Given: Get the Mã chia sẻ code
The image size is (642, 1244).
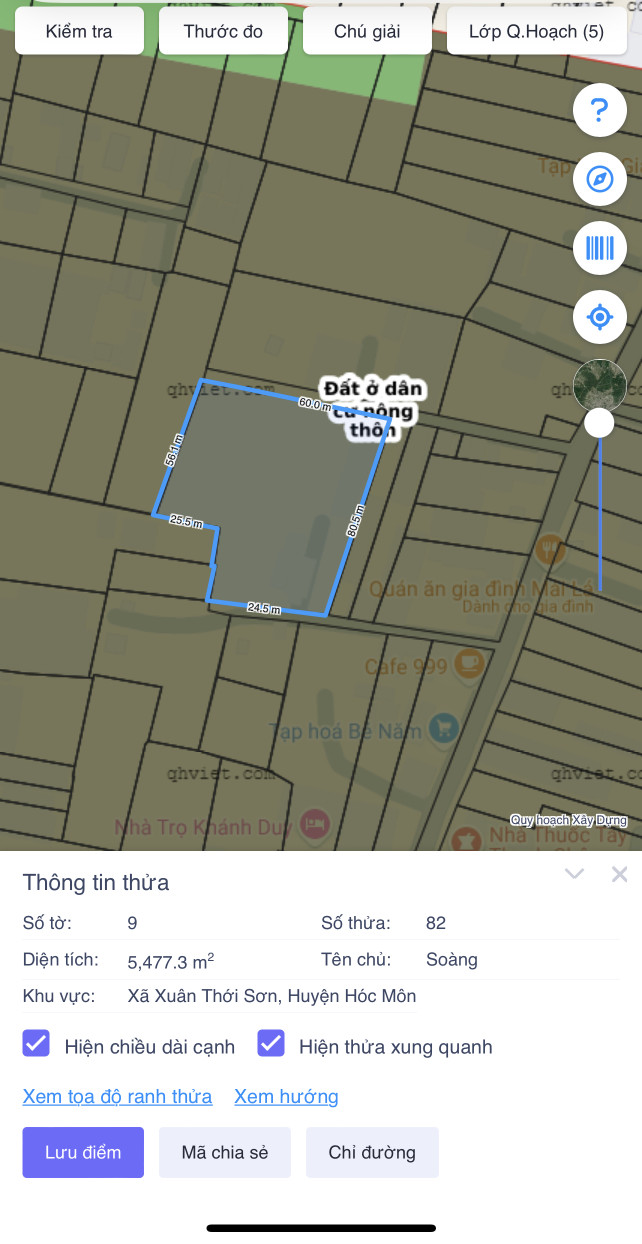Looking at the screenshot, I should [x=224, y=1152].
